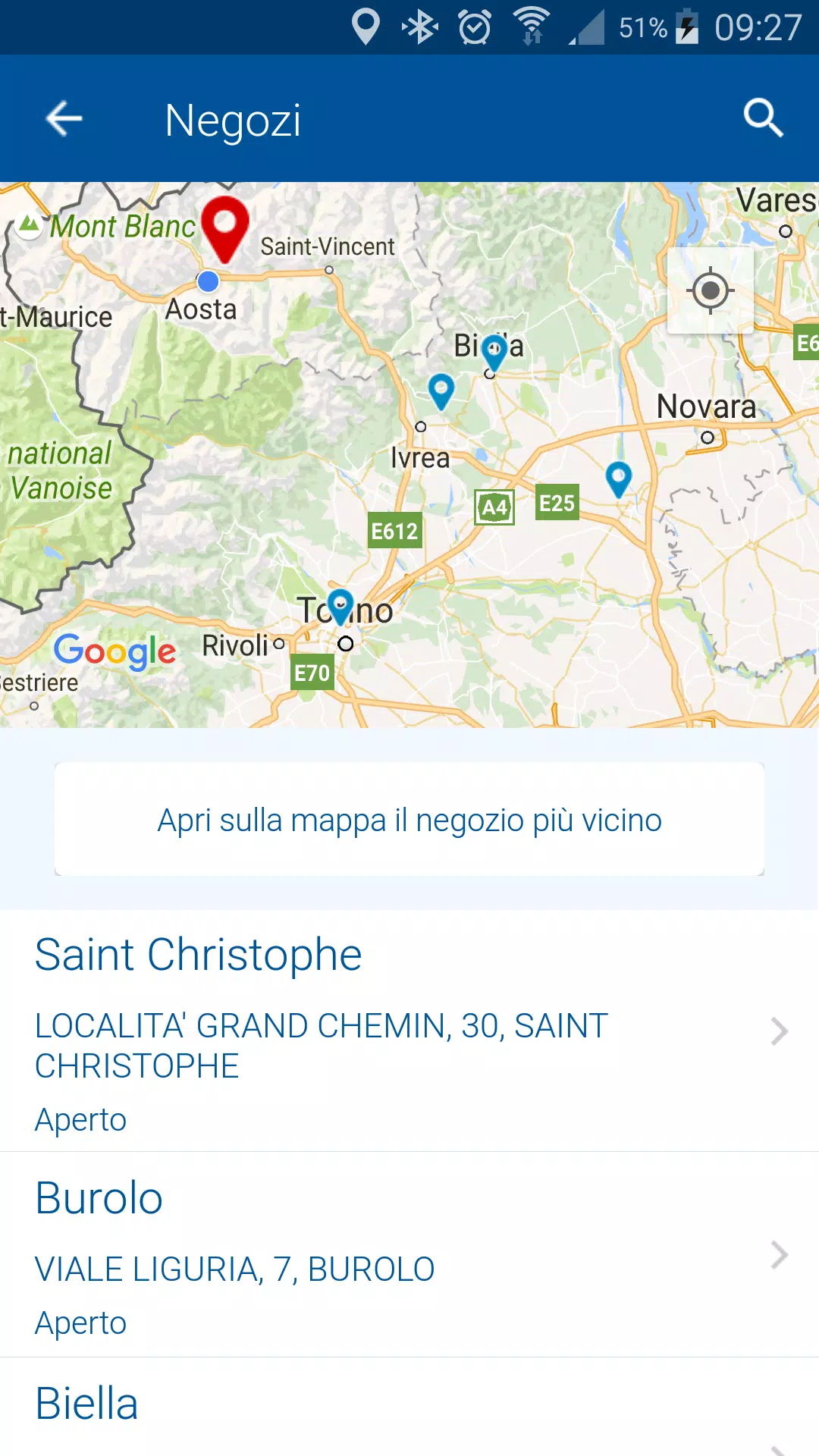
Task: Go back using the arrow icon
Action: pos(64,119)
